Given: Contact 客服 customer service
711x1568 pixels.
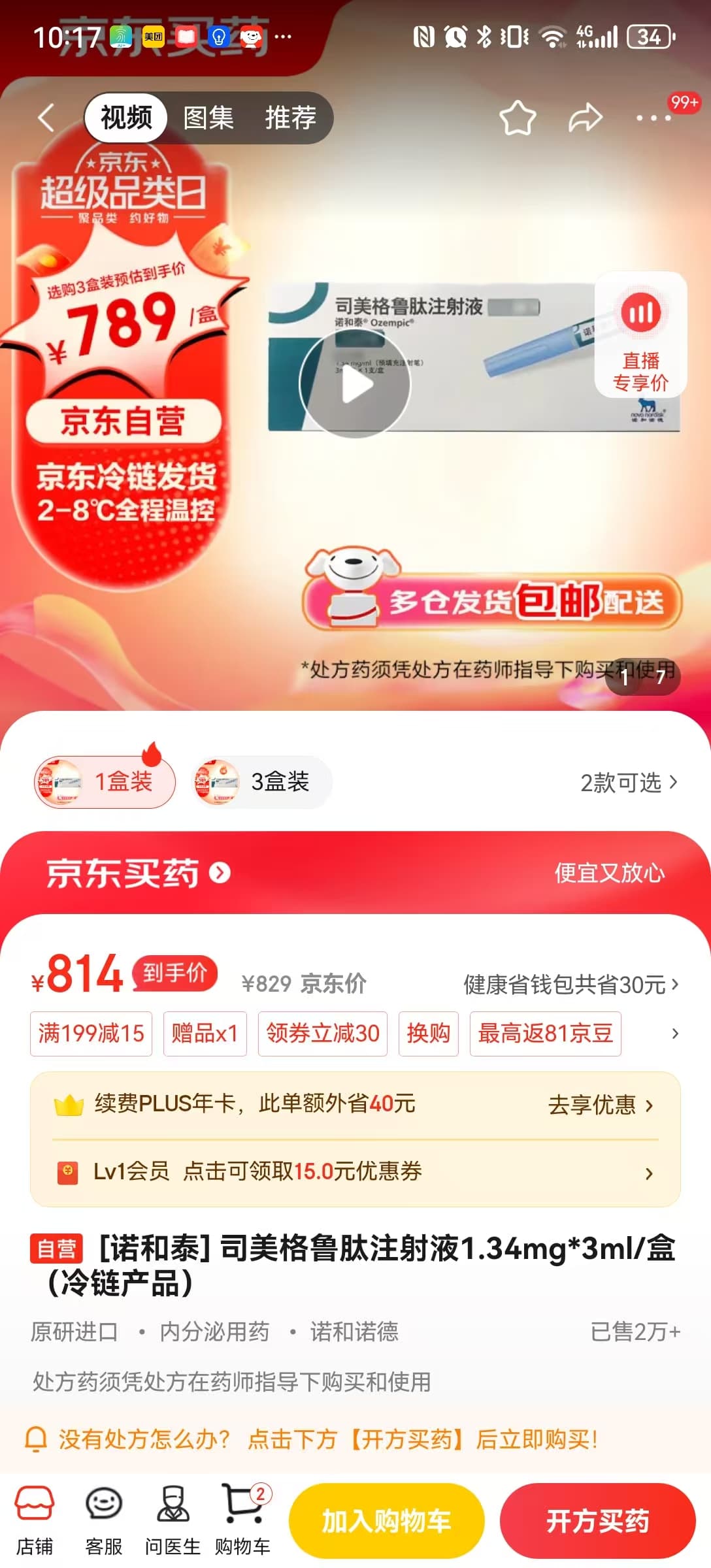Looking at the screenshot, I should [104, 1520].
